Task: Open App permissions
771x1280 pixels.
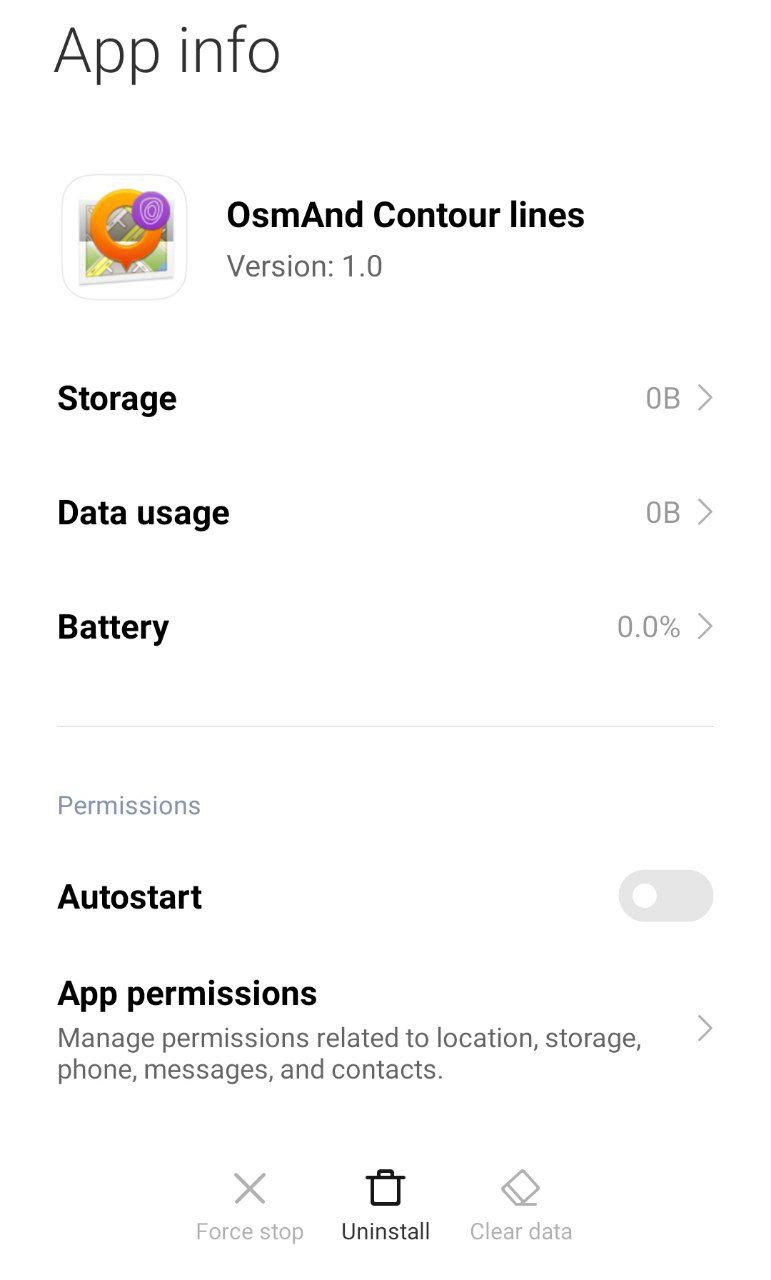Action: 385,1029
